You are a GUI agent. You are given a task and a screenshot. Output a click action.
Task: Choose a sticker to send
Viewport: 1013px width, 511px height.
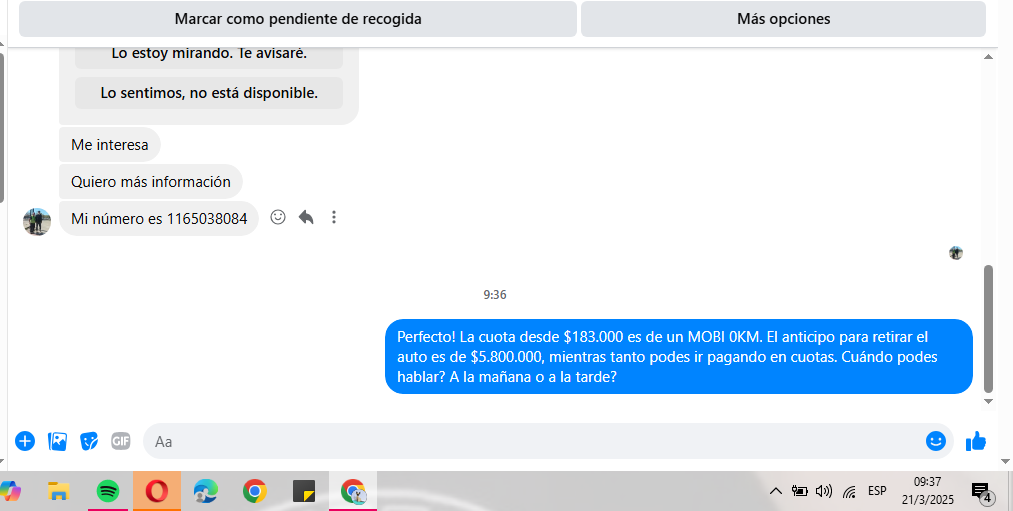click(x=89, y=441)
